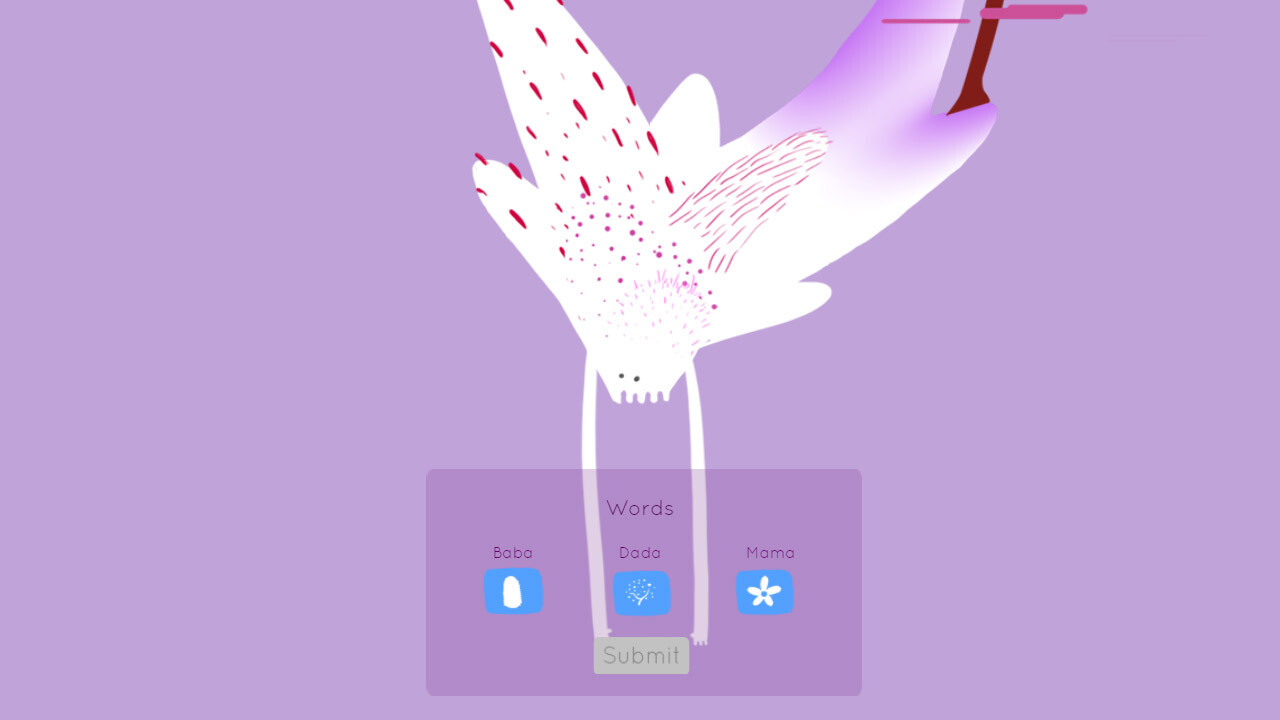
Task: Select the Baba word icon
Action: (x=513, y=591)
